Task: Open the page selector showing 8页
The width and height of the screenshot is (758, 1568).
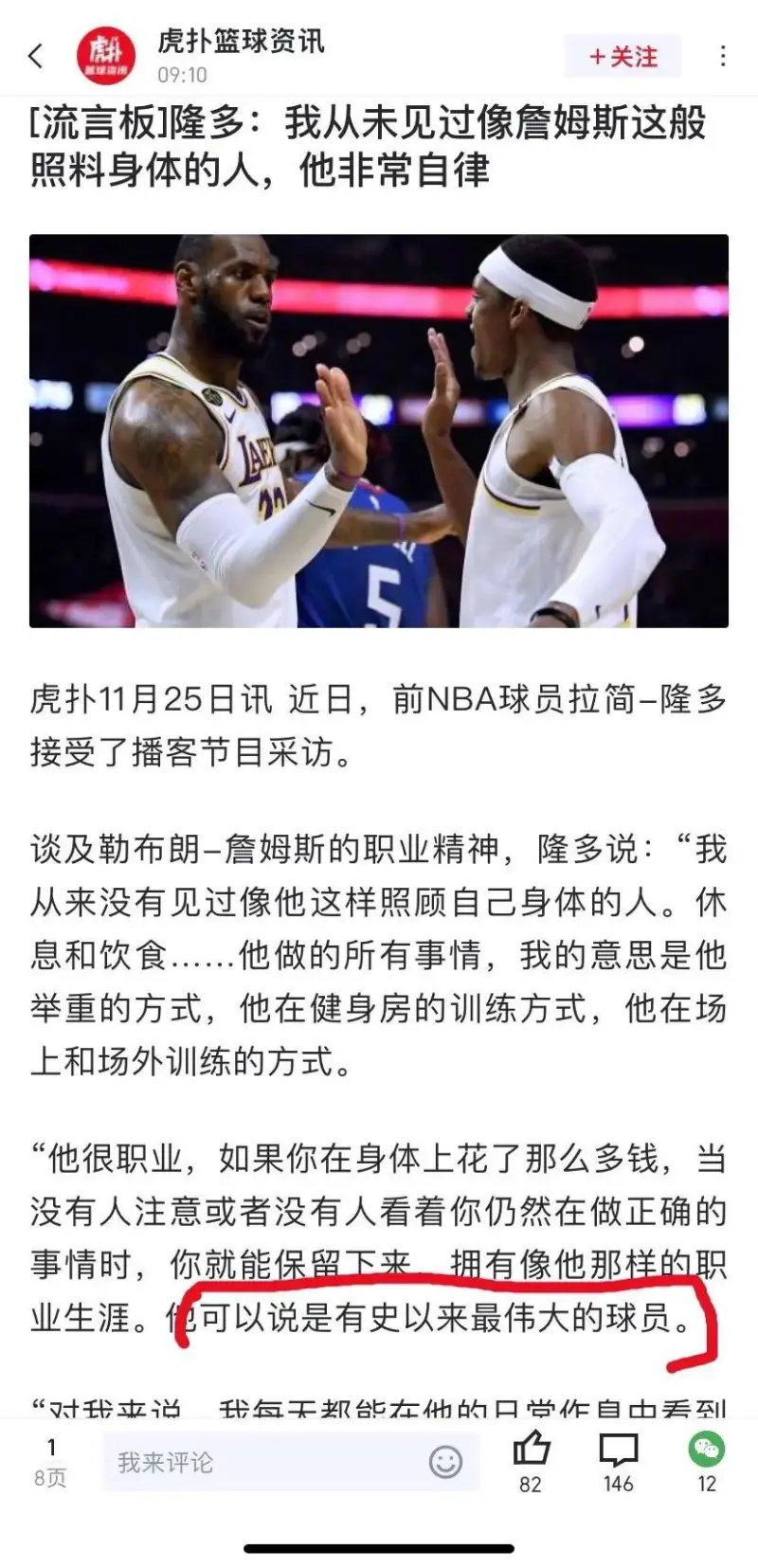Action: tap(51, 1462)
